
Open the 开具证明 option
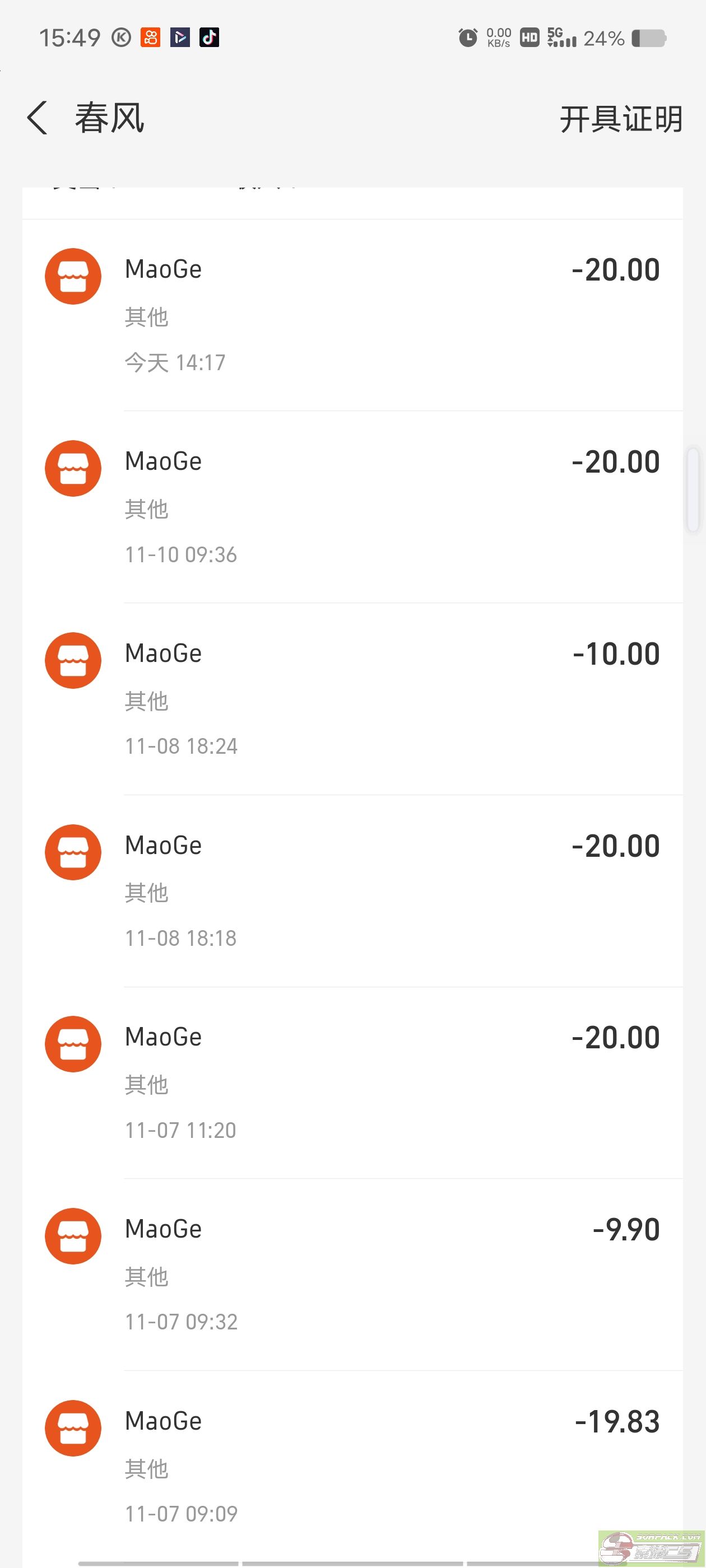(621, 119)
